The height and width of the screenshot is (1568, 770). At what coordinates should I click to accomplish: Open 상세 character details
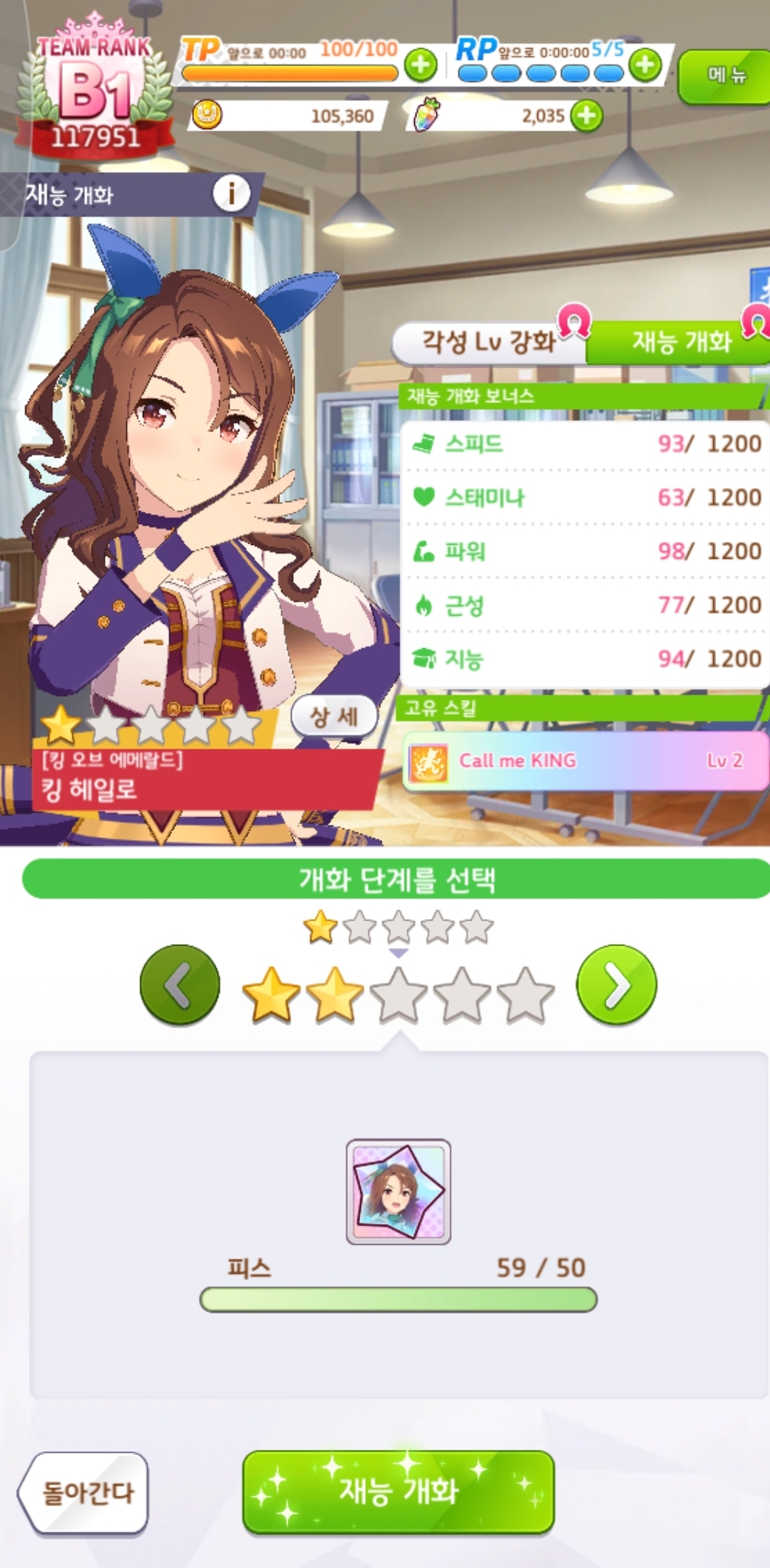[x=334, y=716]
